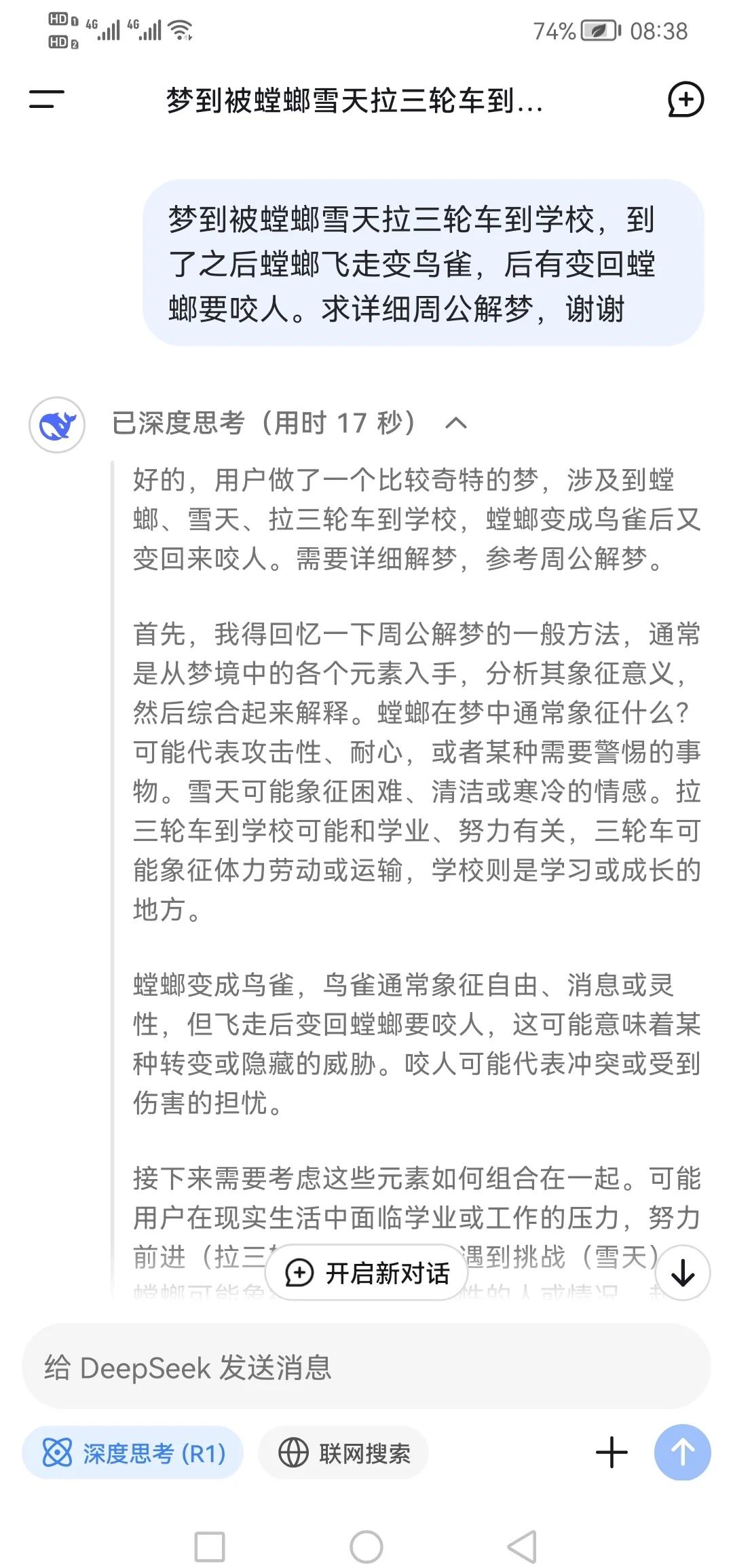The image size is (733, 1568).
Task: Open the sidebar menu
Action: click(x=46, y=100)
